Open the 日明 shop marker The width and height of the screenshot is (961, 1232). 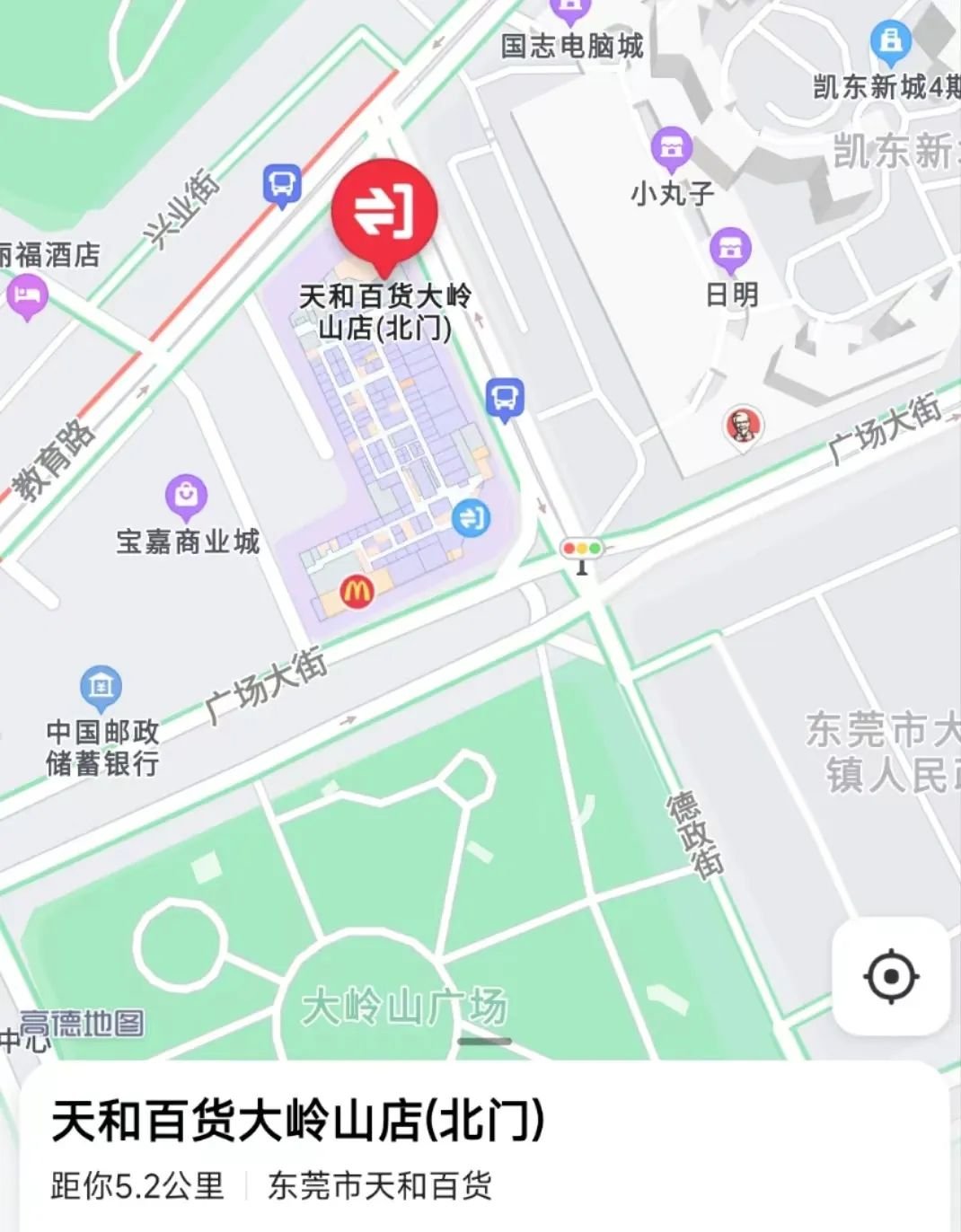point(730,249)
